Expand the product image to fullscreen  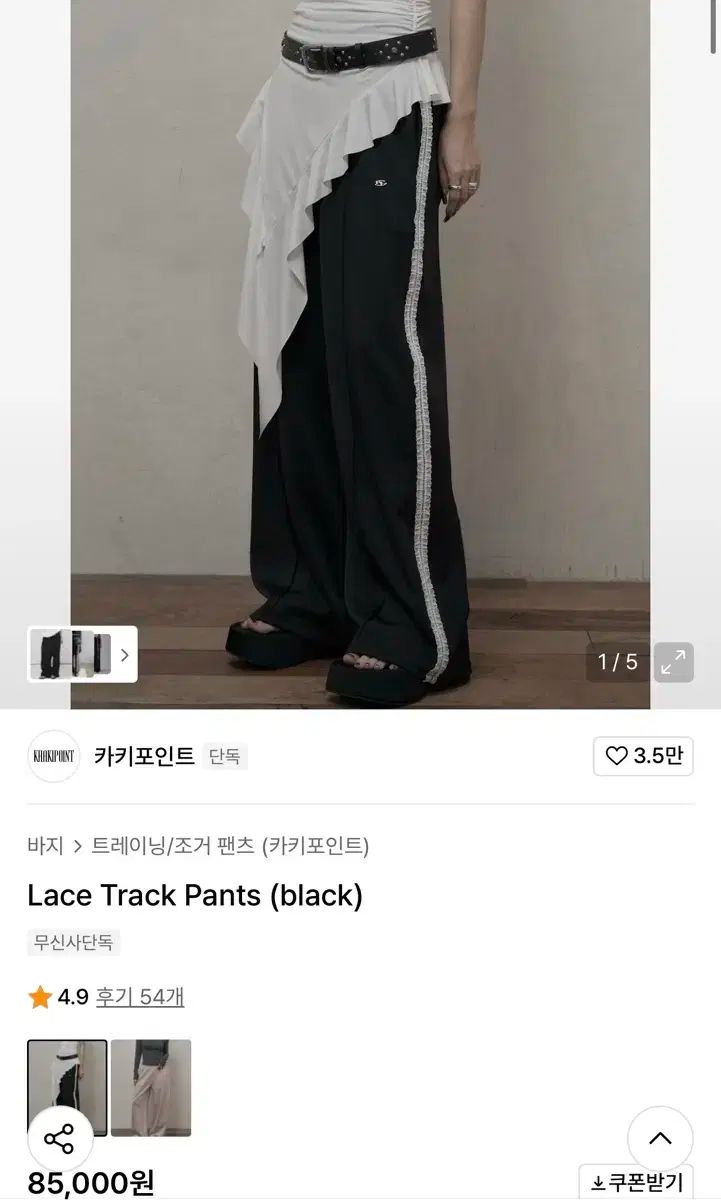click(673, 661)
